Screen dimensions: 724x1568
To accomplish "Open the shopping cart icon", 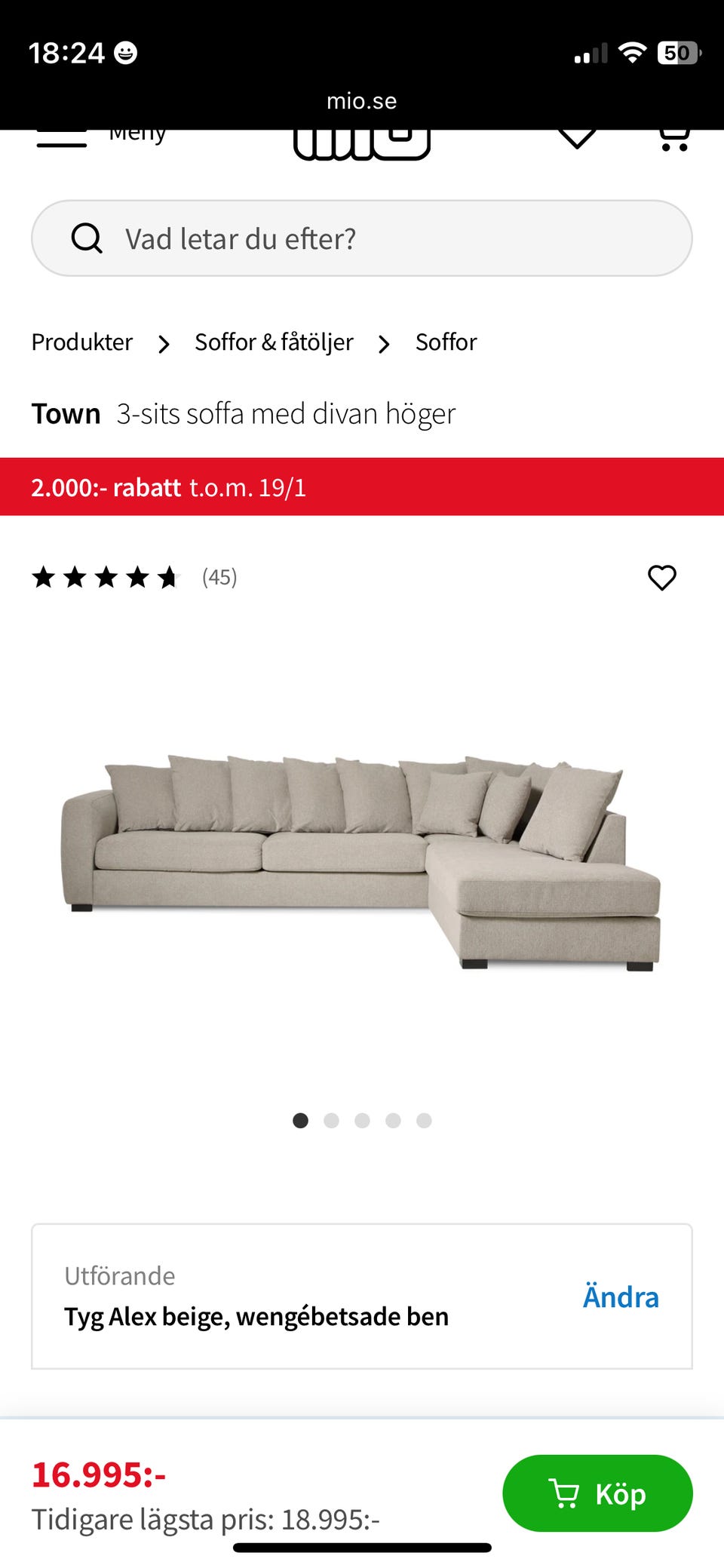I will pyautogui.click(x=675, y=136).
